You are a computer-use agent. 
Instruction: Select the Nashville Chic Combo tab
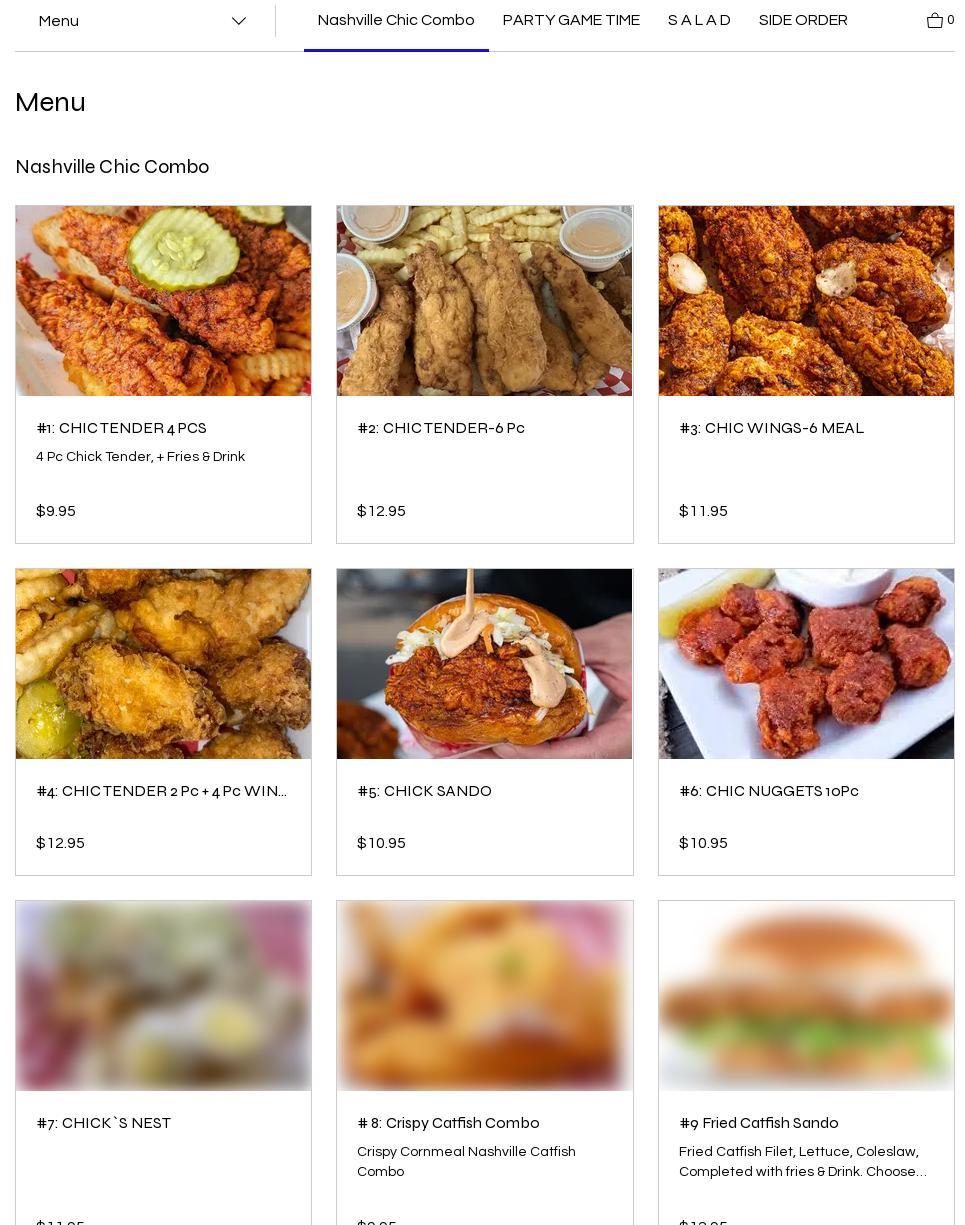point(396,20)
